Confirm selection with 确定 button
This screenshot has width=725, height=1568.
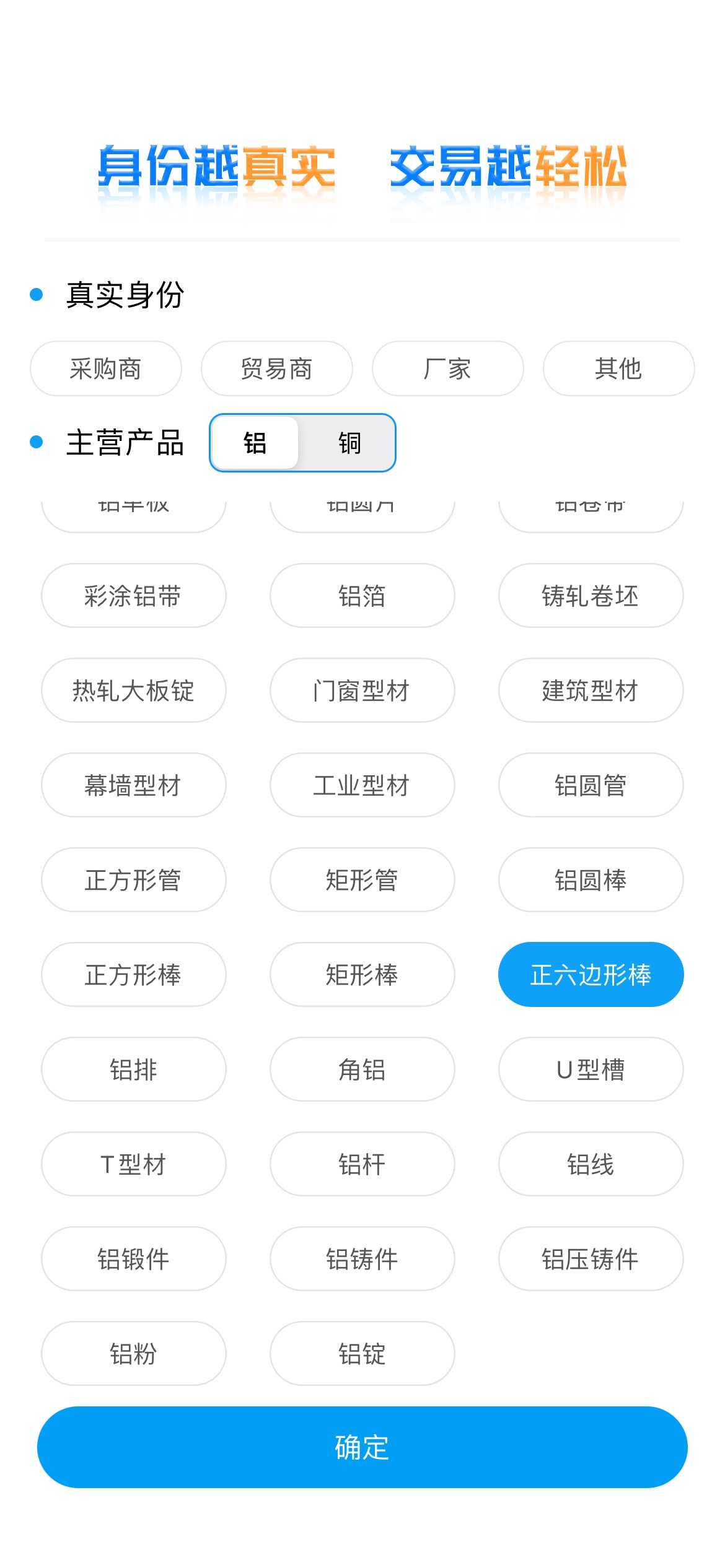point(362,1447)
